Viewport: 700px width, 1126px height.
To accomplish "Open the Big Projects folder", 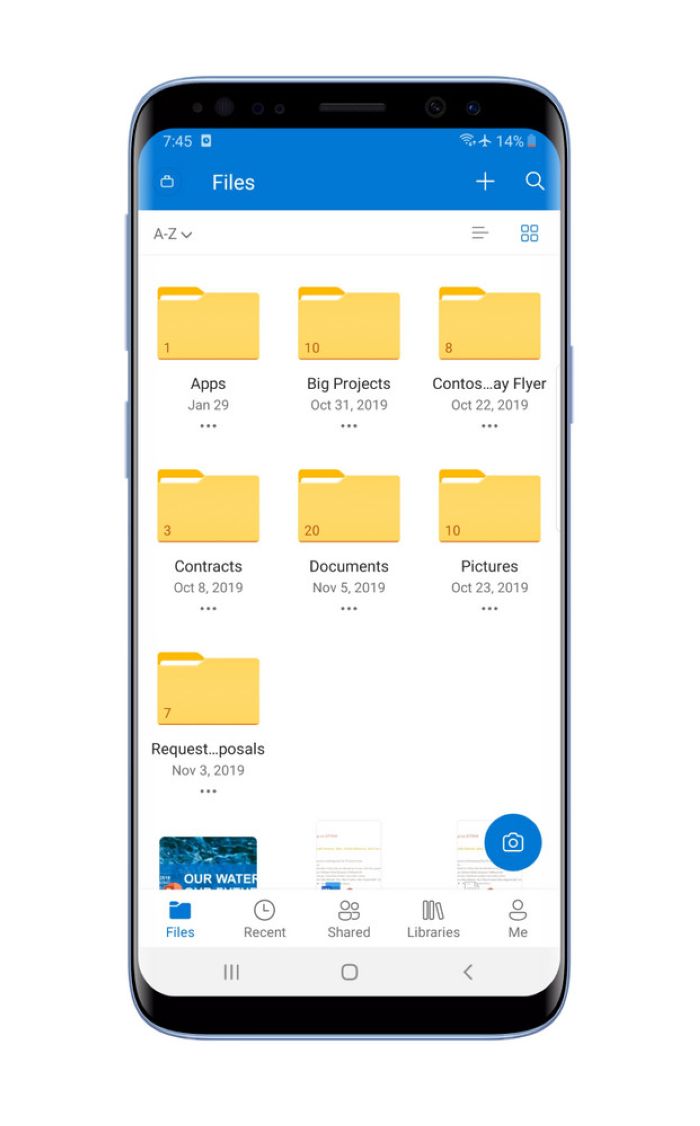I will [x=349, y=325].
